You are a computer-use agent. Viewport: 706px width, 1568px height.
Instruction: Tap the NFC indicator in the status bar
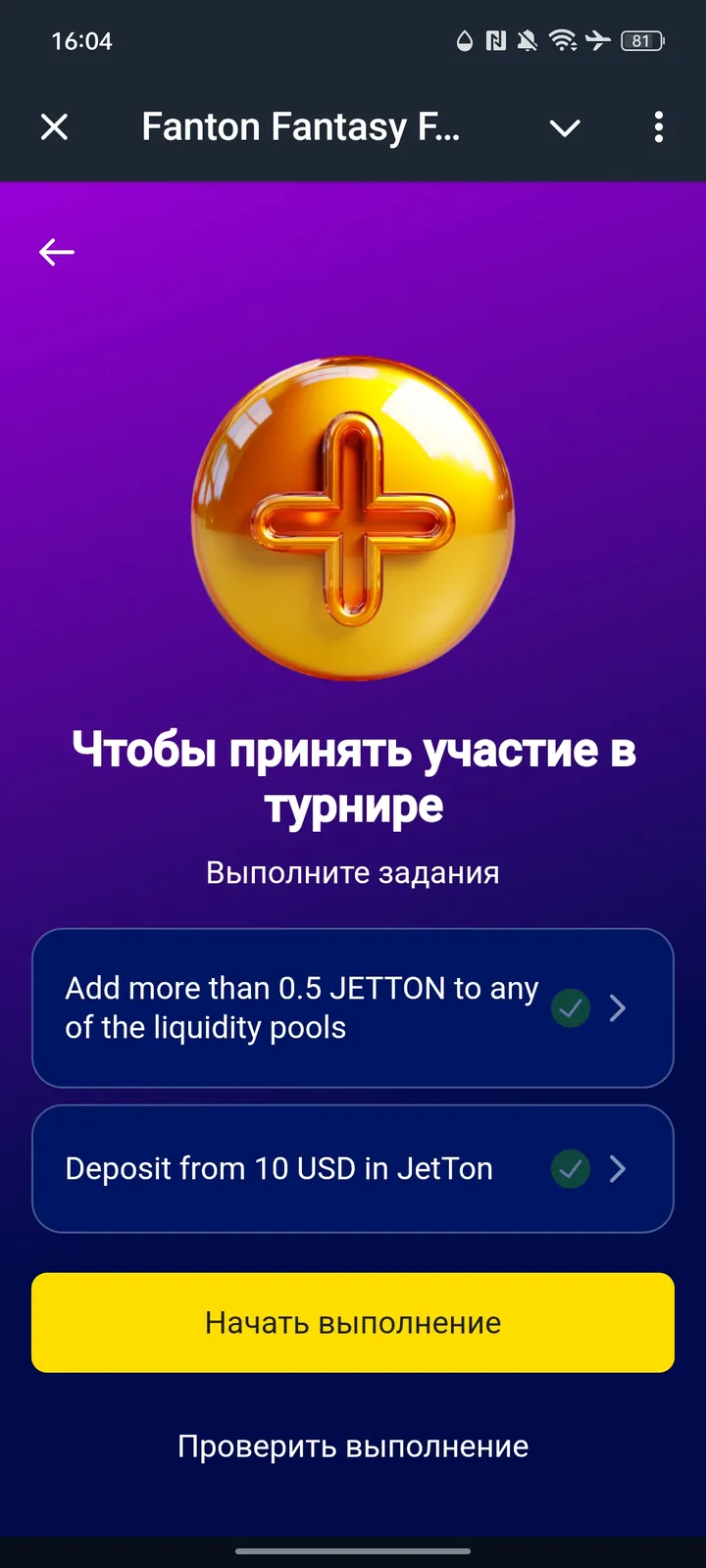(x=492, y=41)
